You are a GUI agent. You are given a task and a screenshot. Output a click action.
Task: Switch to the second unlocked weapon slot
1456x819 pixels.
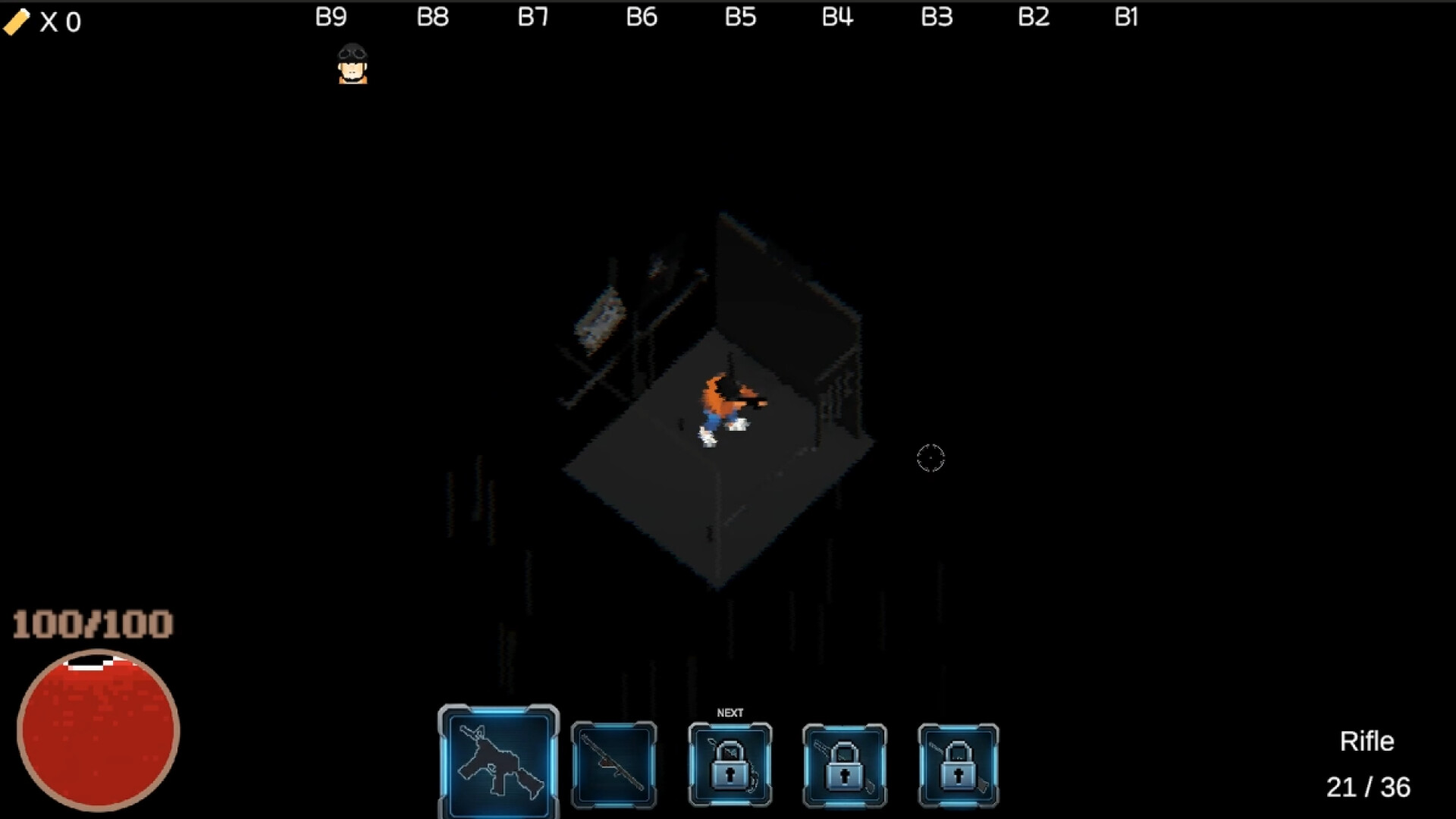(613, 764)
